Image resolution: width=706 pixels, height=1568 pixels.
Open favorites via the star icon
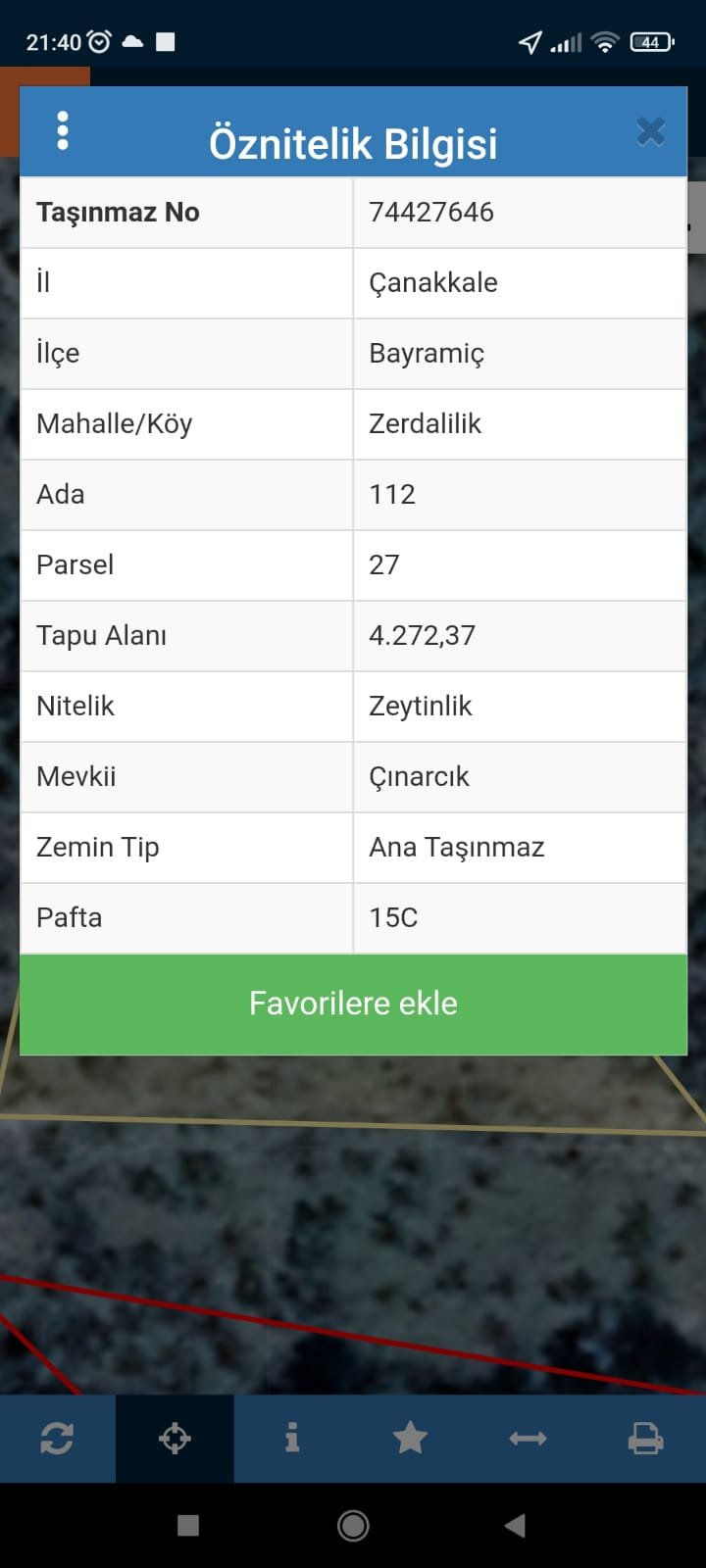click(410, 1438)
